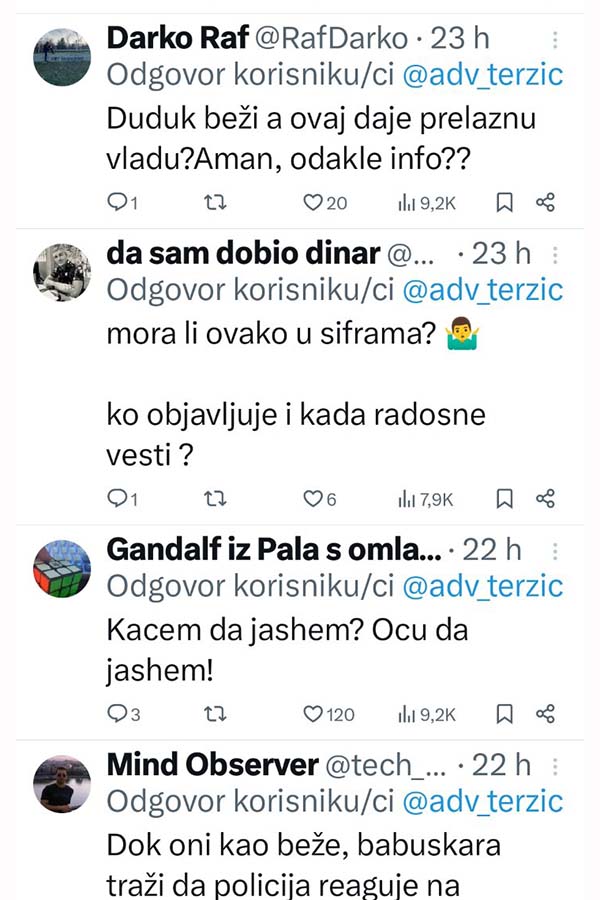Share Gandalf iz Pala's reply
The image size is (600, 900).
click(x=545, y=714)
